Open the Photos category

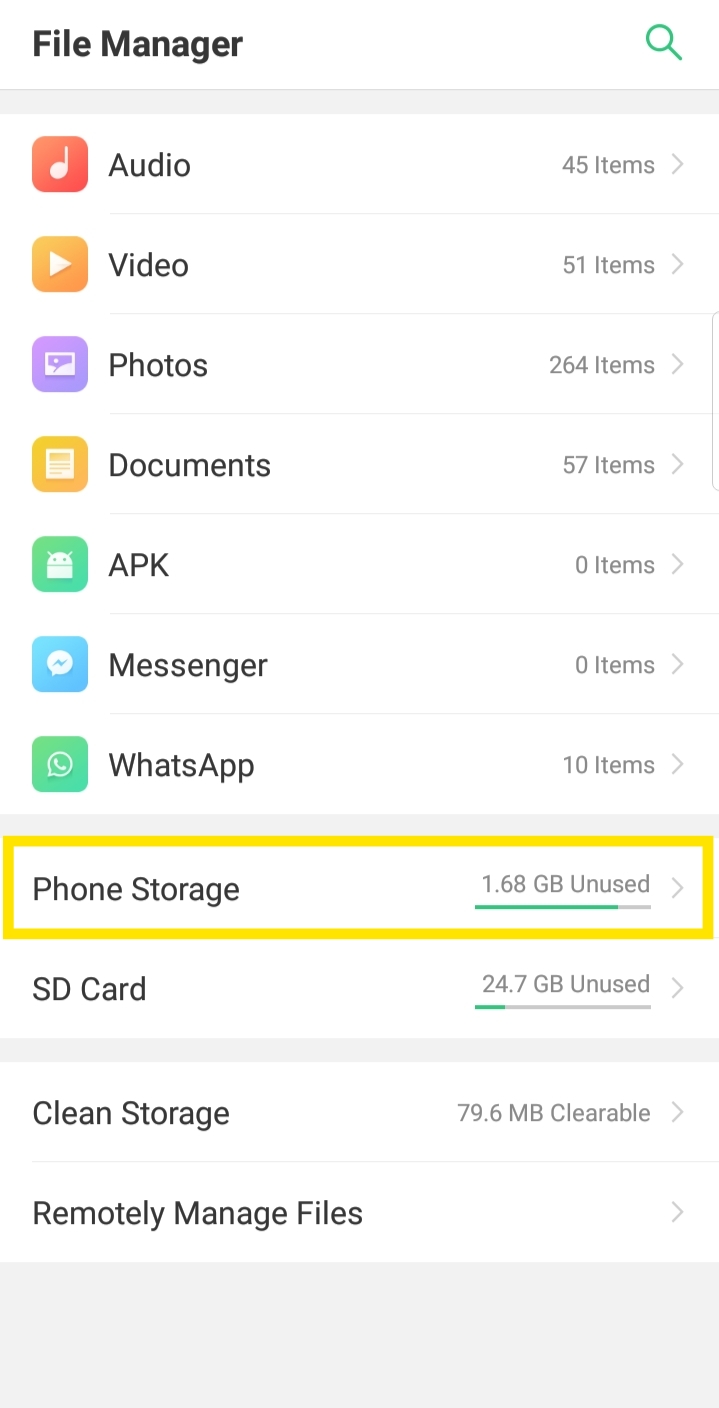359,365
